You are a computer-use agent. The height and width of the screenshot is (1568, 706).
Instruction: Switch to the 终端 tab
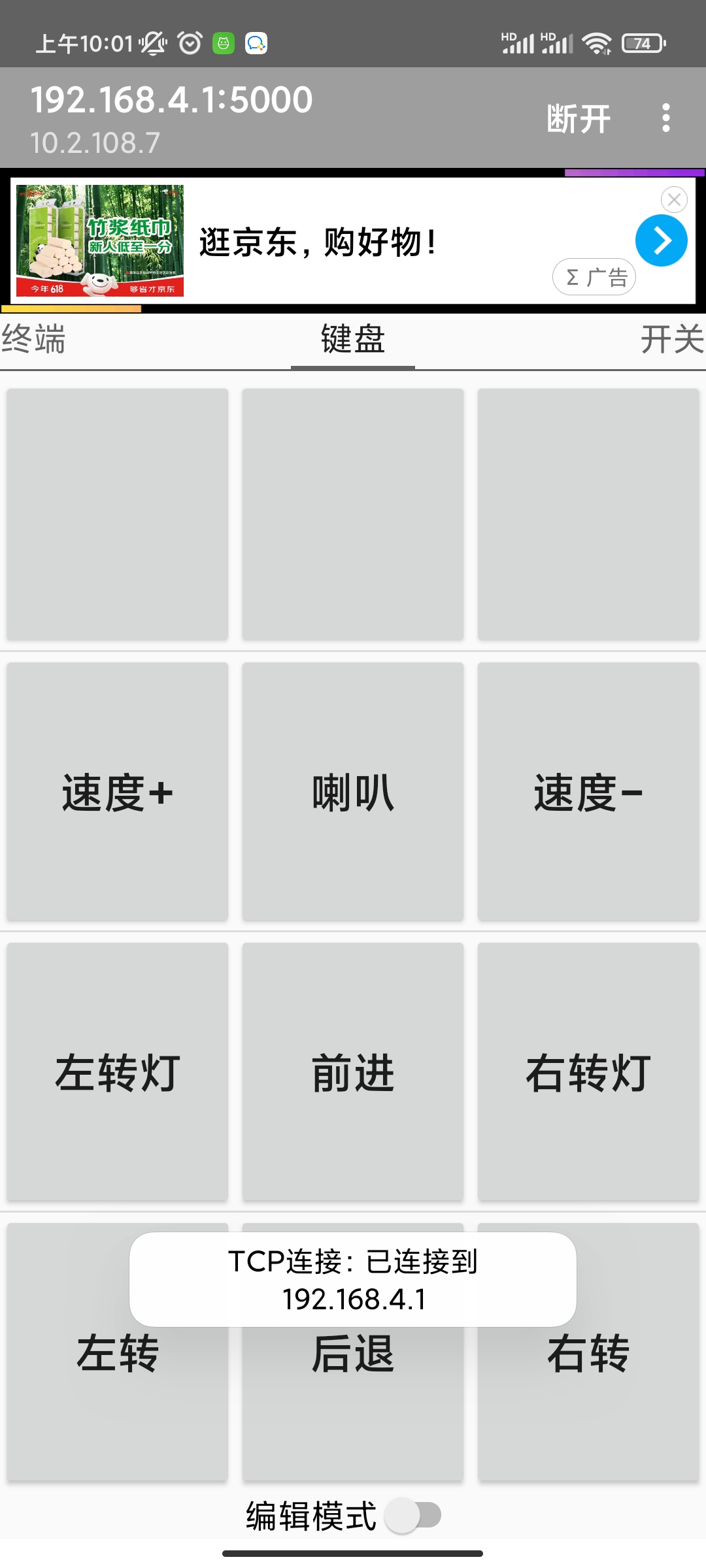point(34,340)
